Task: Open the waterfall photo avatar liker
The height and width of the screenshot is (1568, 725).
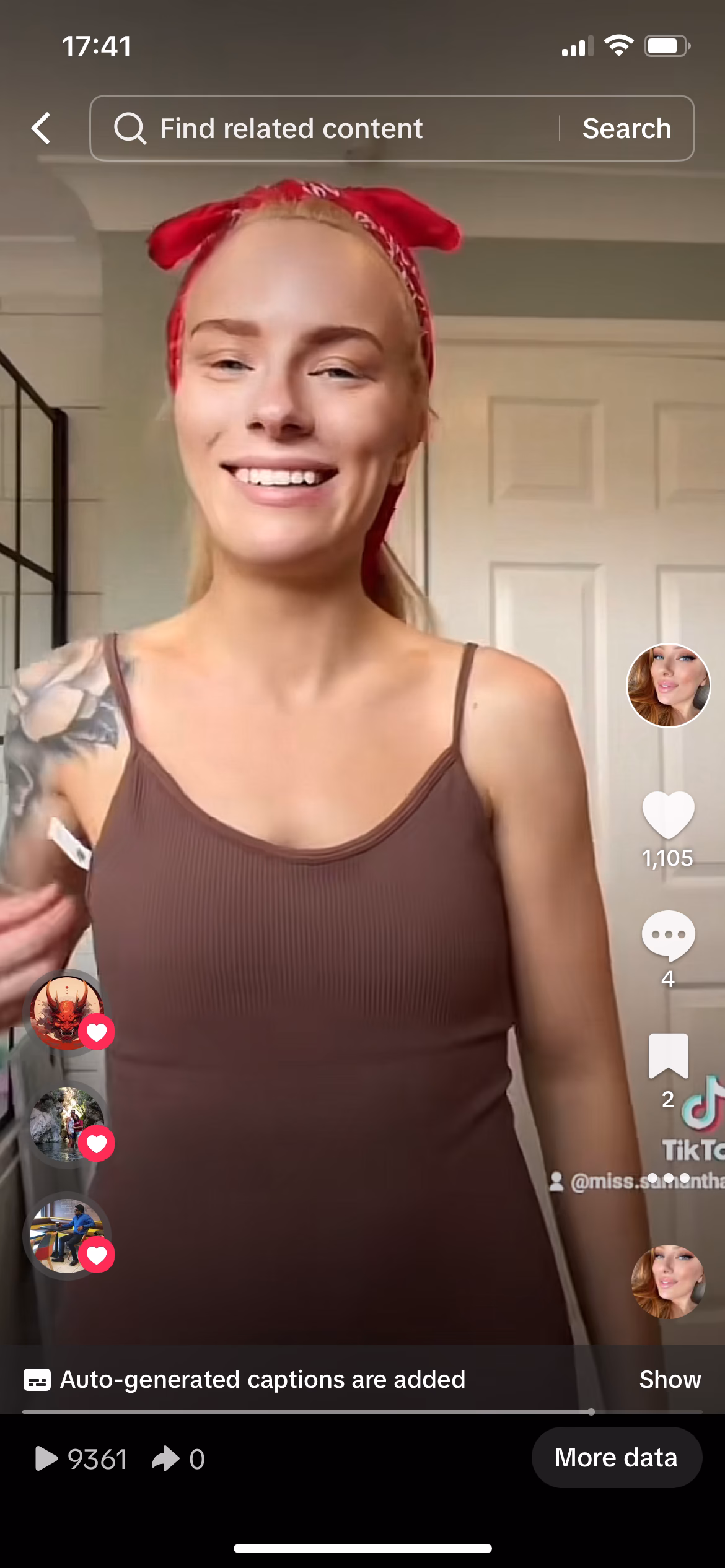Action: point(67,1123)
